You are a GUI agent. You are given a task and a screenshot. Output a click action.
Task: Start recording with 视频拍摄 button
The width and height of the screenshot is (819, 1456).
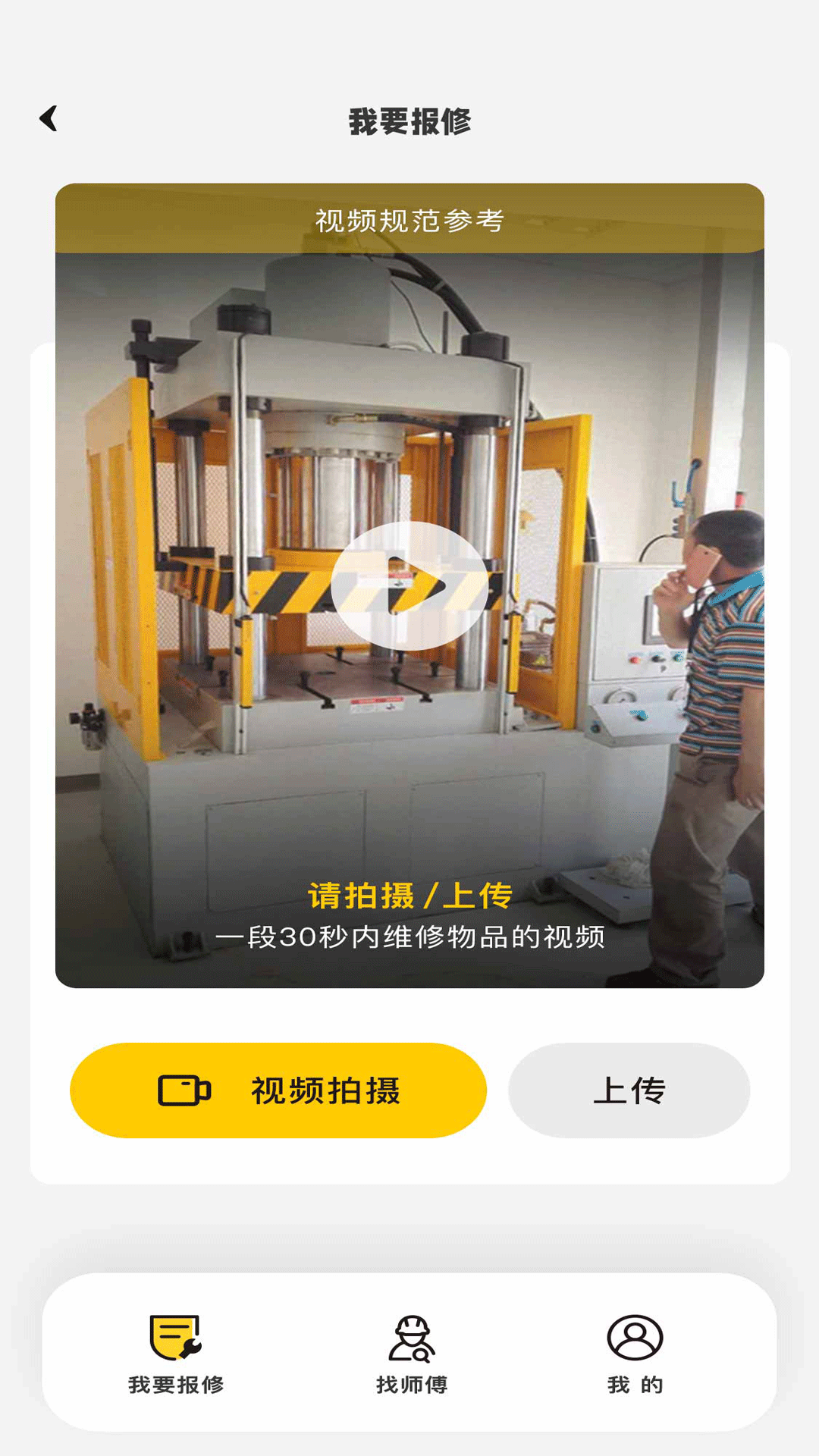(278, 1090)
